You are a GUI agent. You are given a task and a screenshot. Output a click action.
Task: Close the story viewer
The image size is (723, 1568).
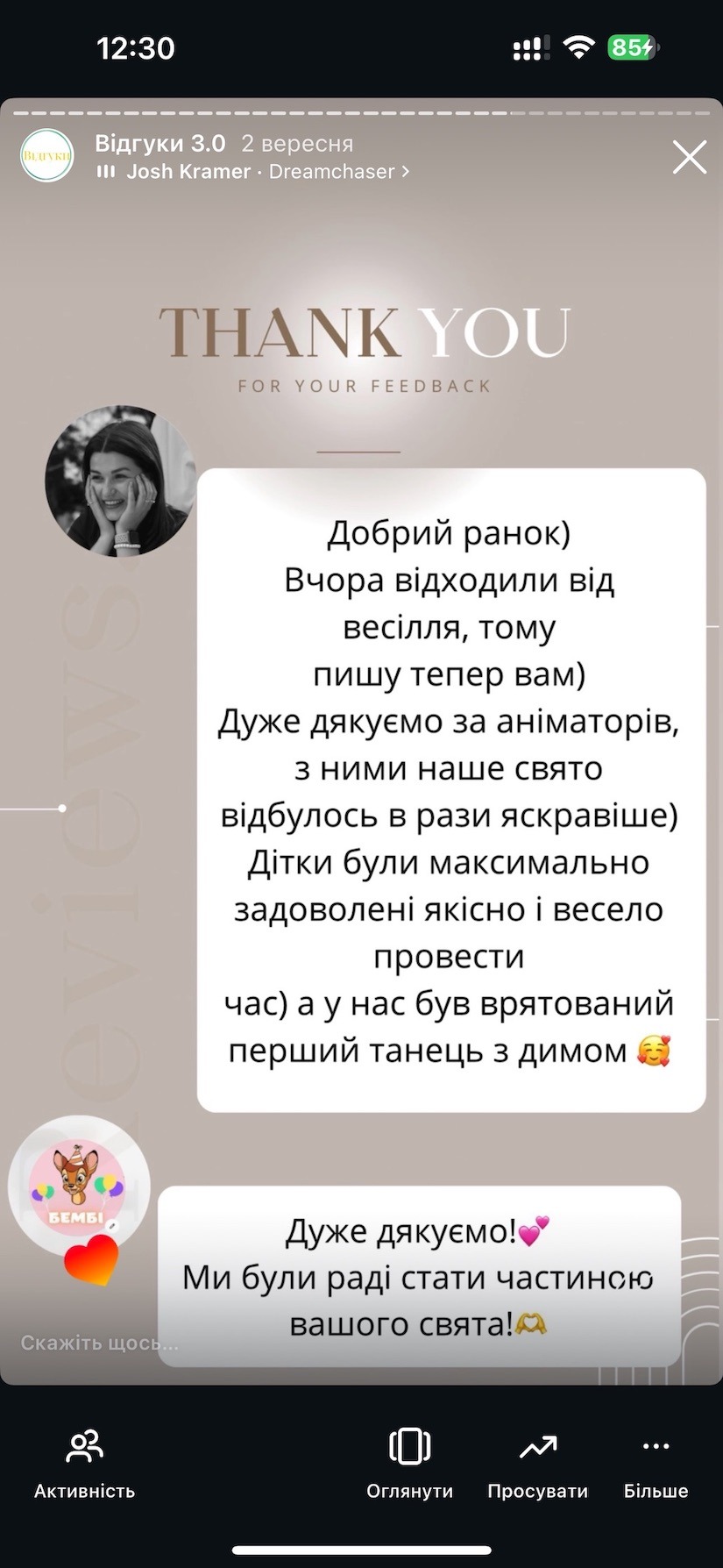(689, 158)
